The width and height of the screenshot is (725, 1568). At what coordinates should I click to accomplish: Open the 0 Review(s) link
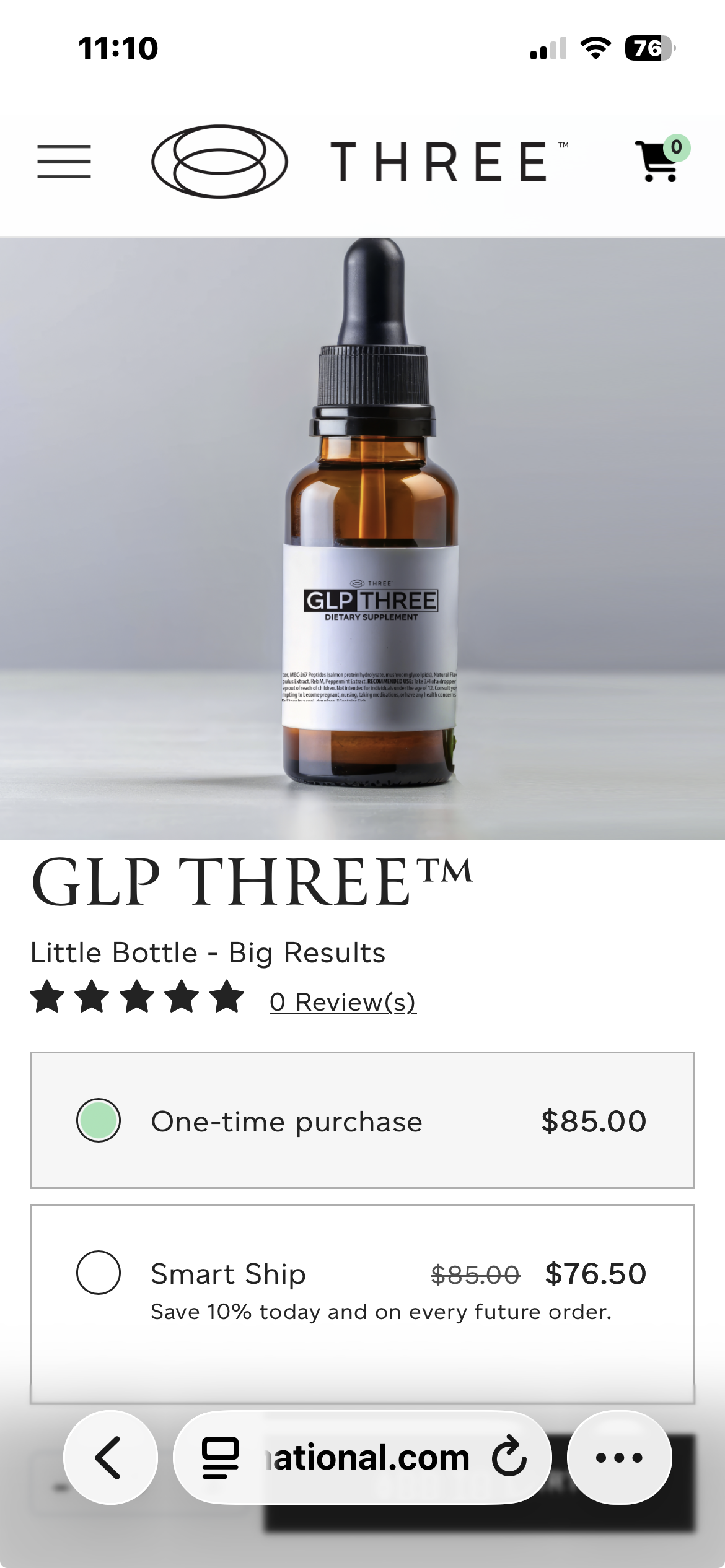coord(343,1001)
